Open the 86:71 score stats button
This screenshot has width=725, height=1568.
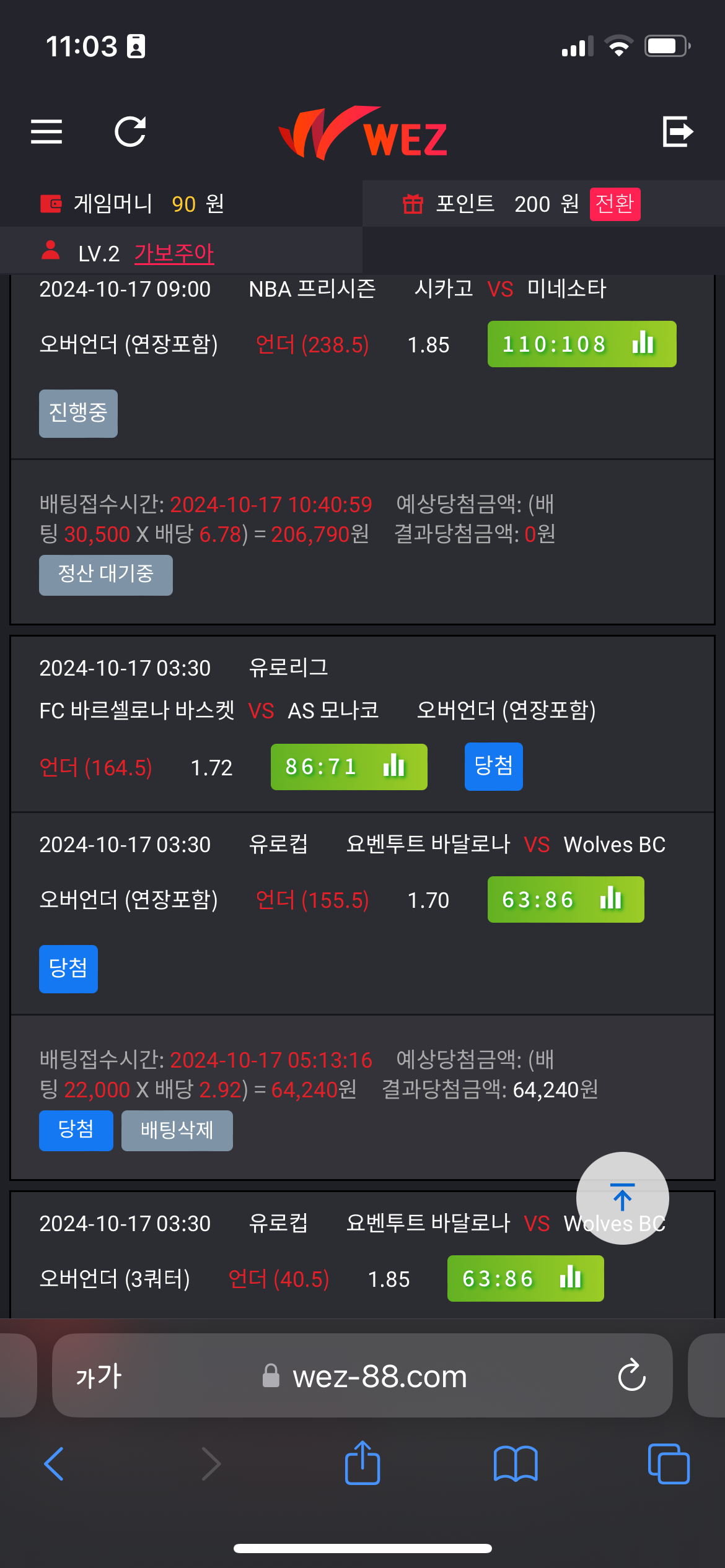349,767
